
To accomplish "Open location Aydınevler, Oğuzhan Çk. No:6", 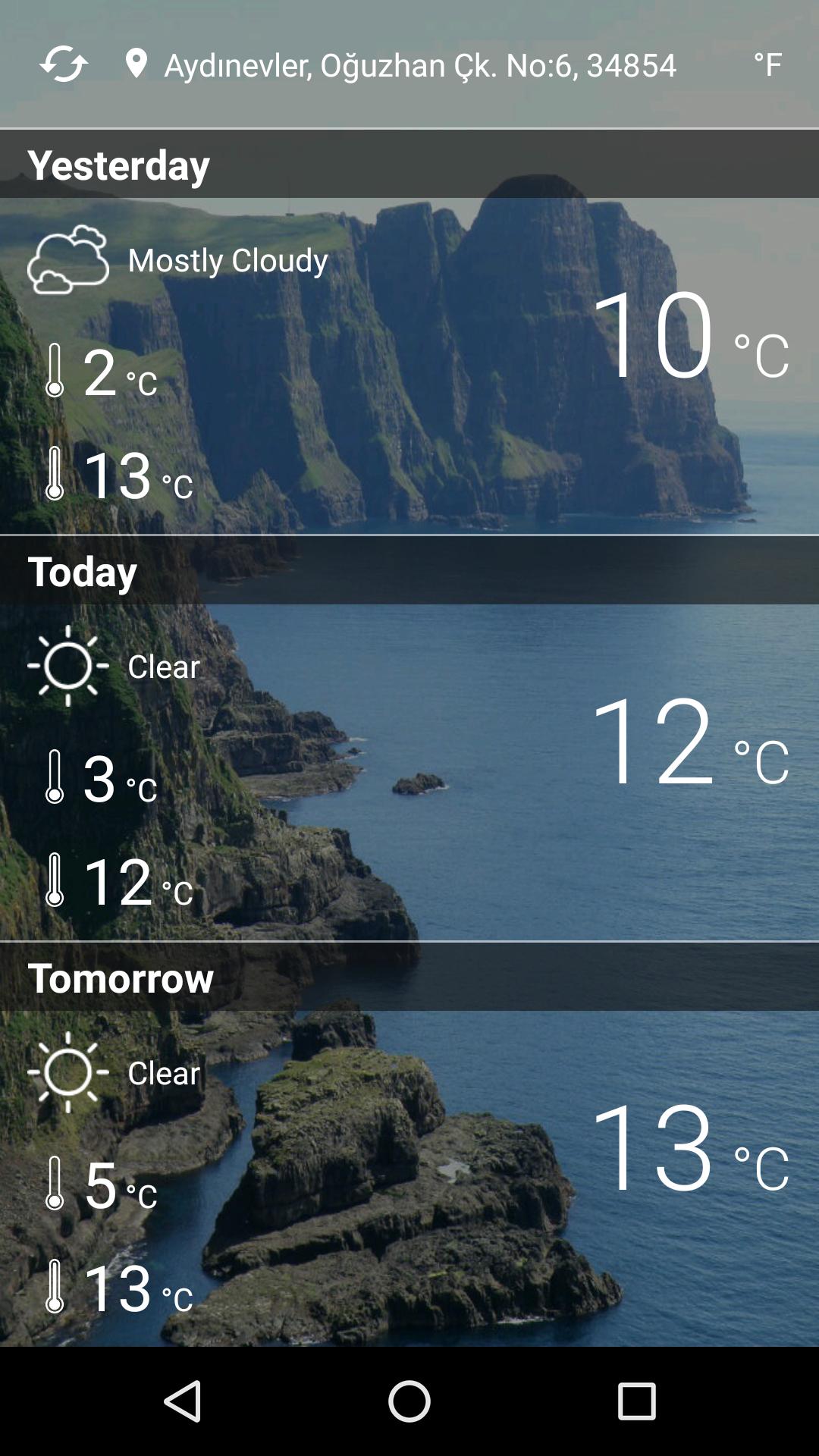I will click(x=419, y=65).
